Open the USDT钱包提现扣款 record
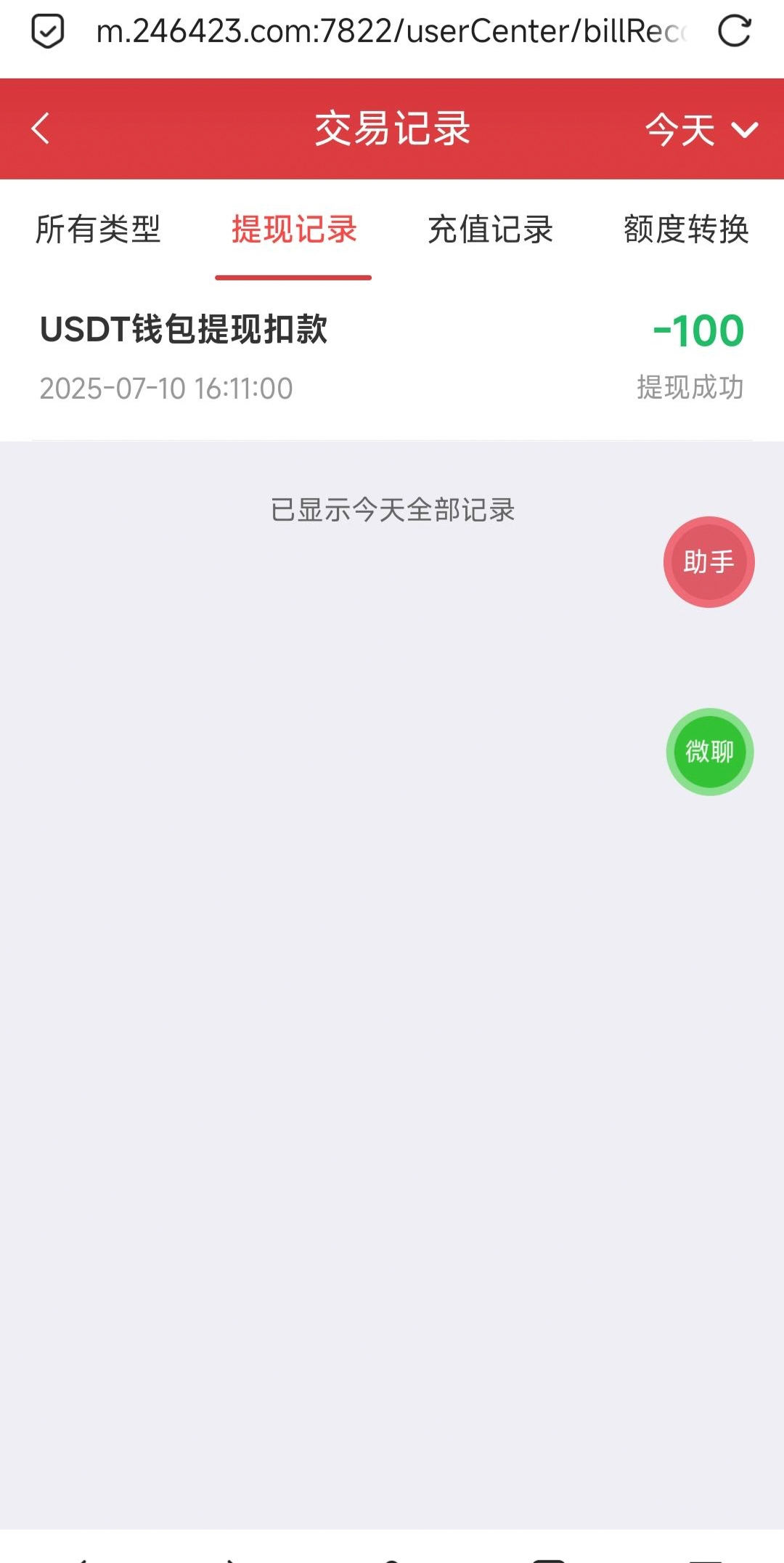Screen dimensions: 784x1563 pyautogui.click(x=392, y=359)
